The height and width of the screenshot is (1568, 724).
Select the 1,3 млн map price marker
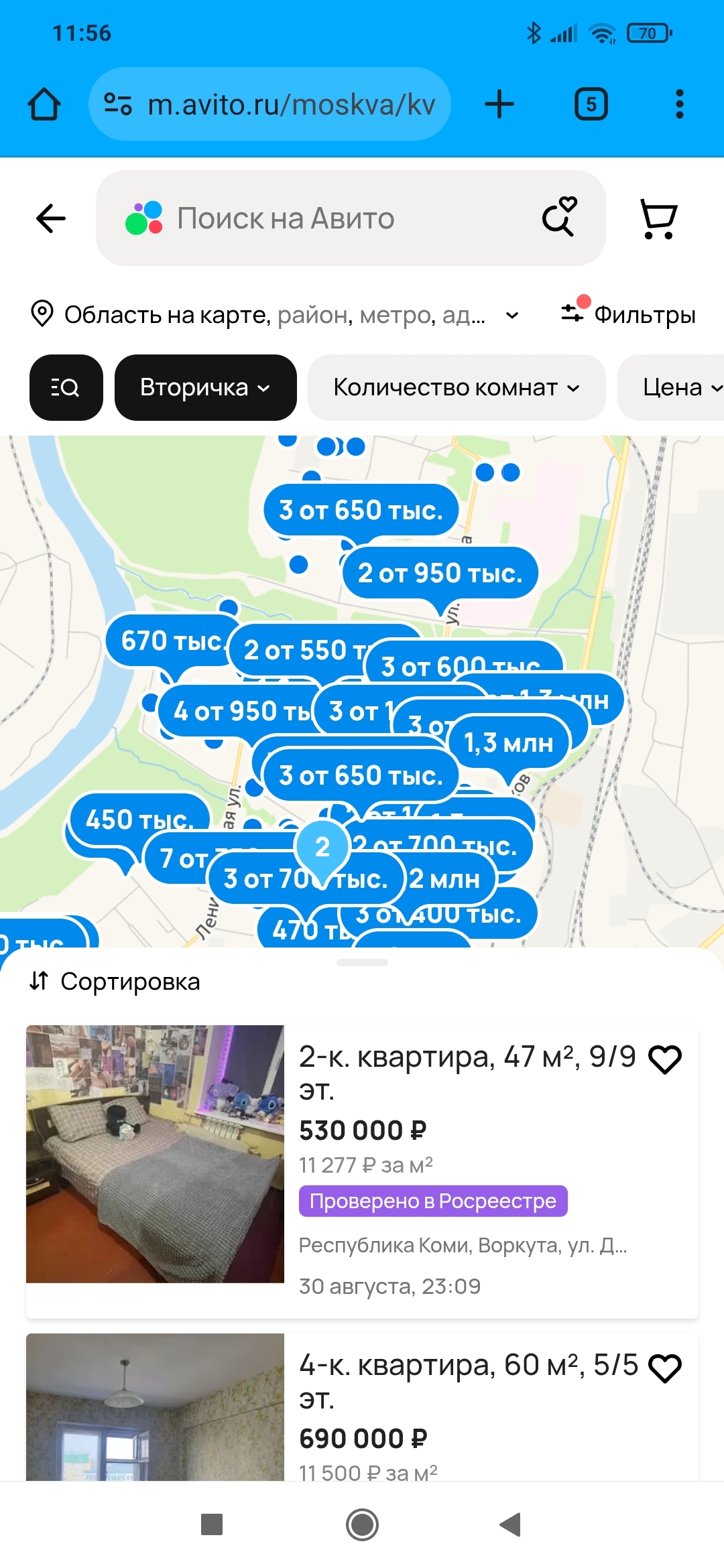(509, 743)
